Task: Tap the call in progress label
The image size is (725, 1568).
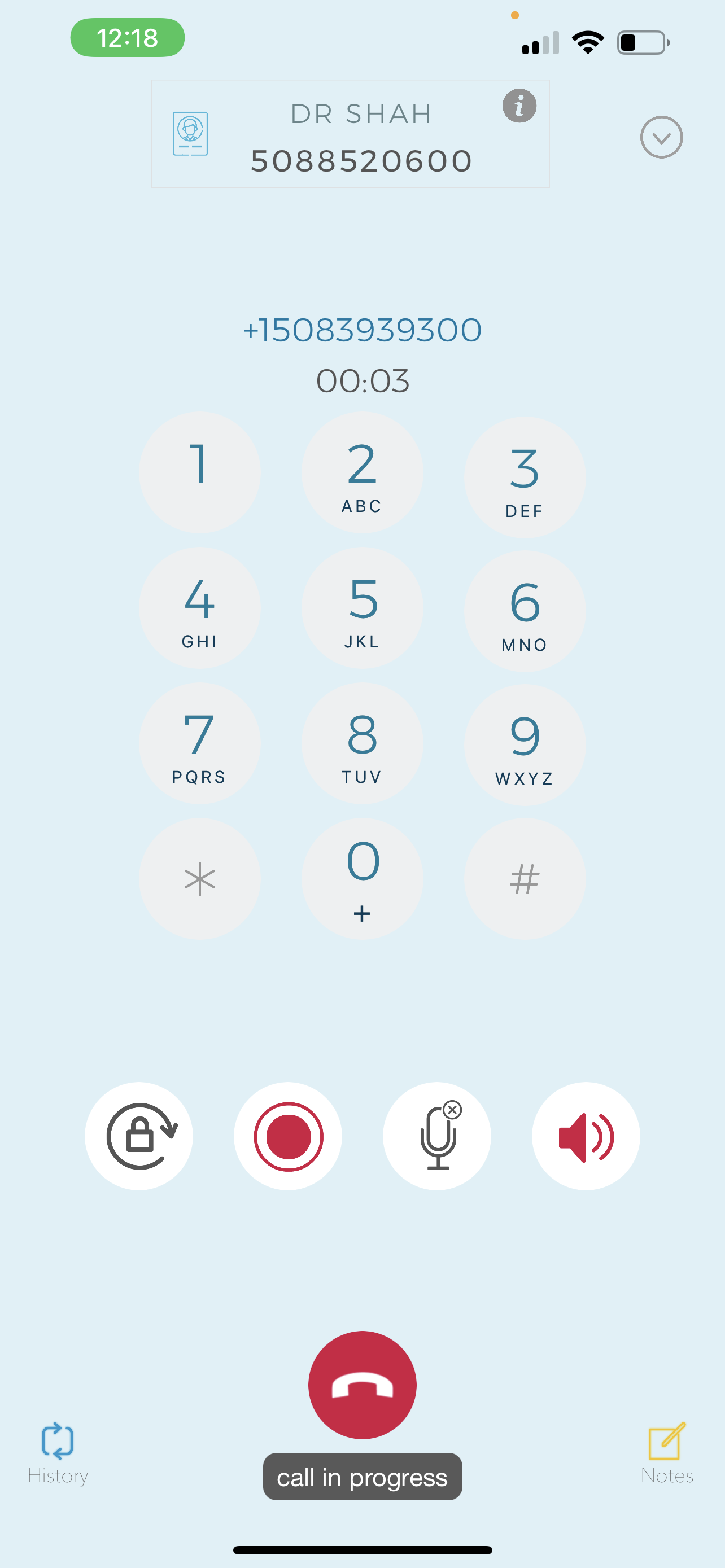Action: pyautogui.click(x=362, y=1476)
